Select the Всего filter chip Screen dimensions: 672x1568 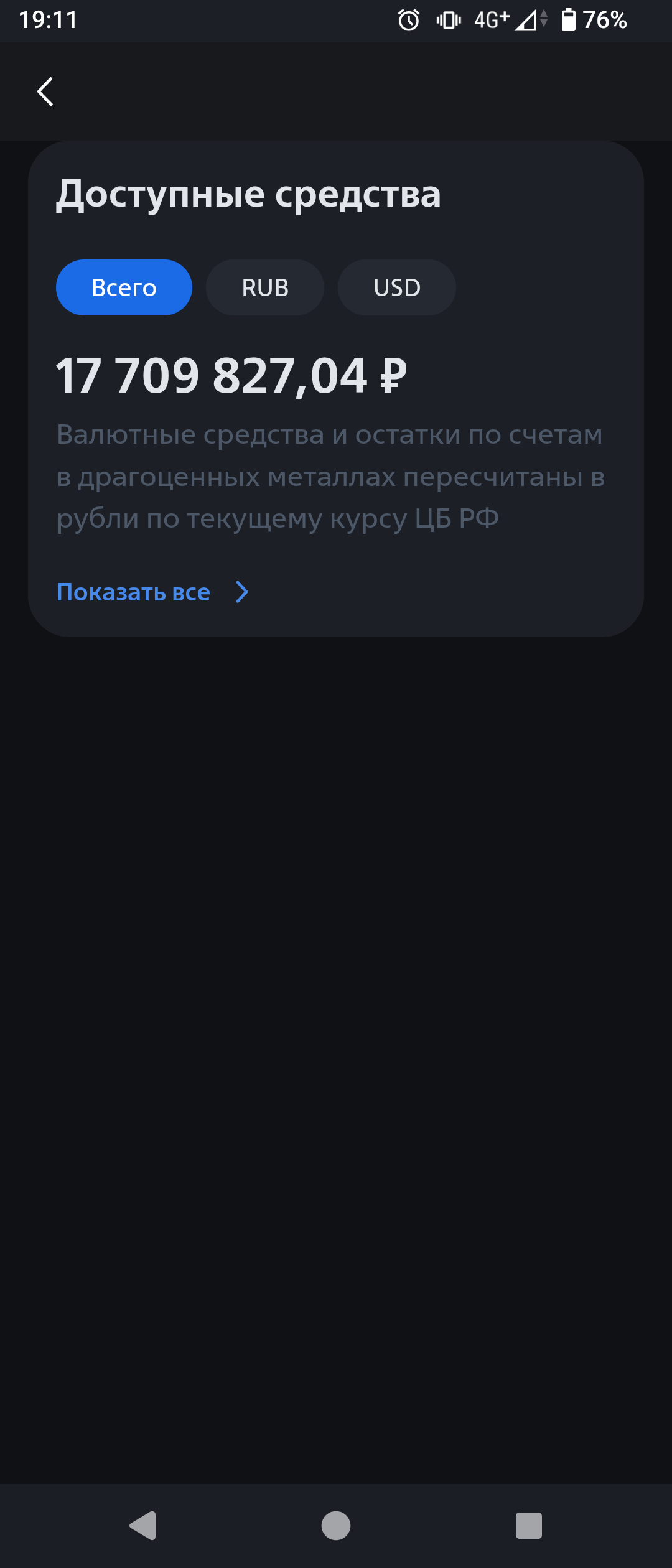tap(124, 287)
